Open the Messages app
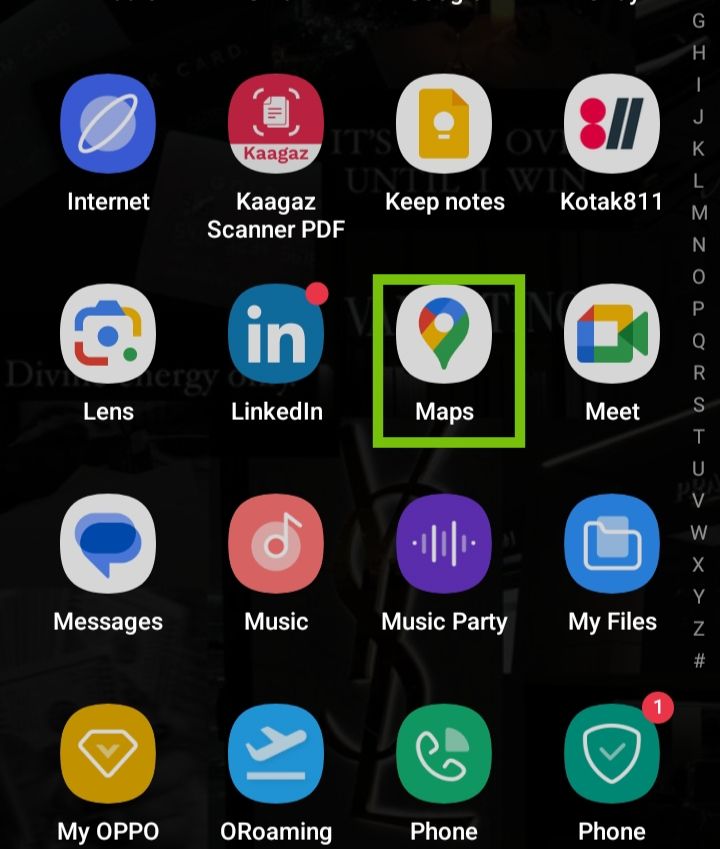This screenshot has height=849, width=720. coord(108,545)
